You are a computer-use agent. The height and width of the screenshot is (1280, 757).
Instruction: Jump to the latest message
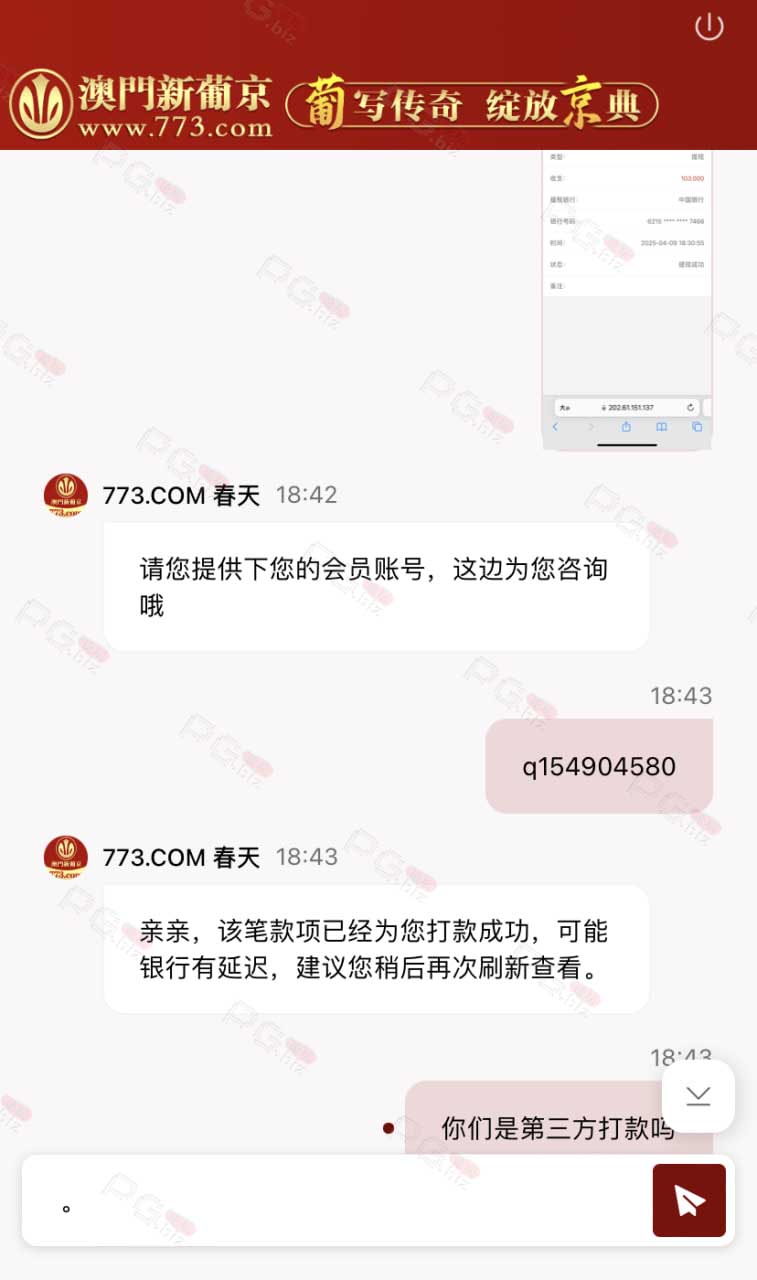click(698, 1096)
